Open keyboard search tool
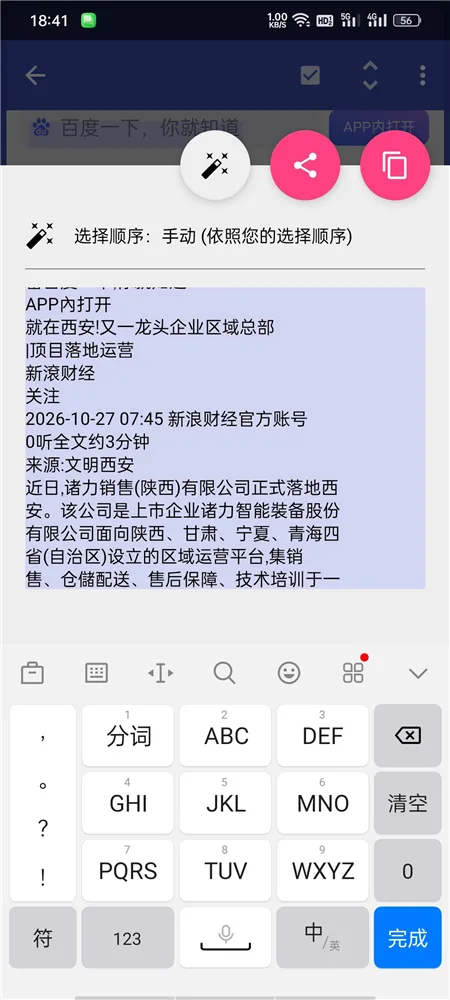The image size is (450, 1000). click(224, 673)
